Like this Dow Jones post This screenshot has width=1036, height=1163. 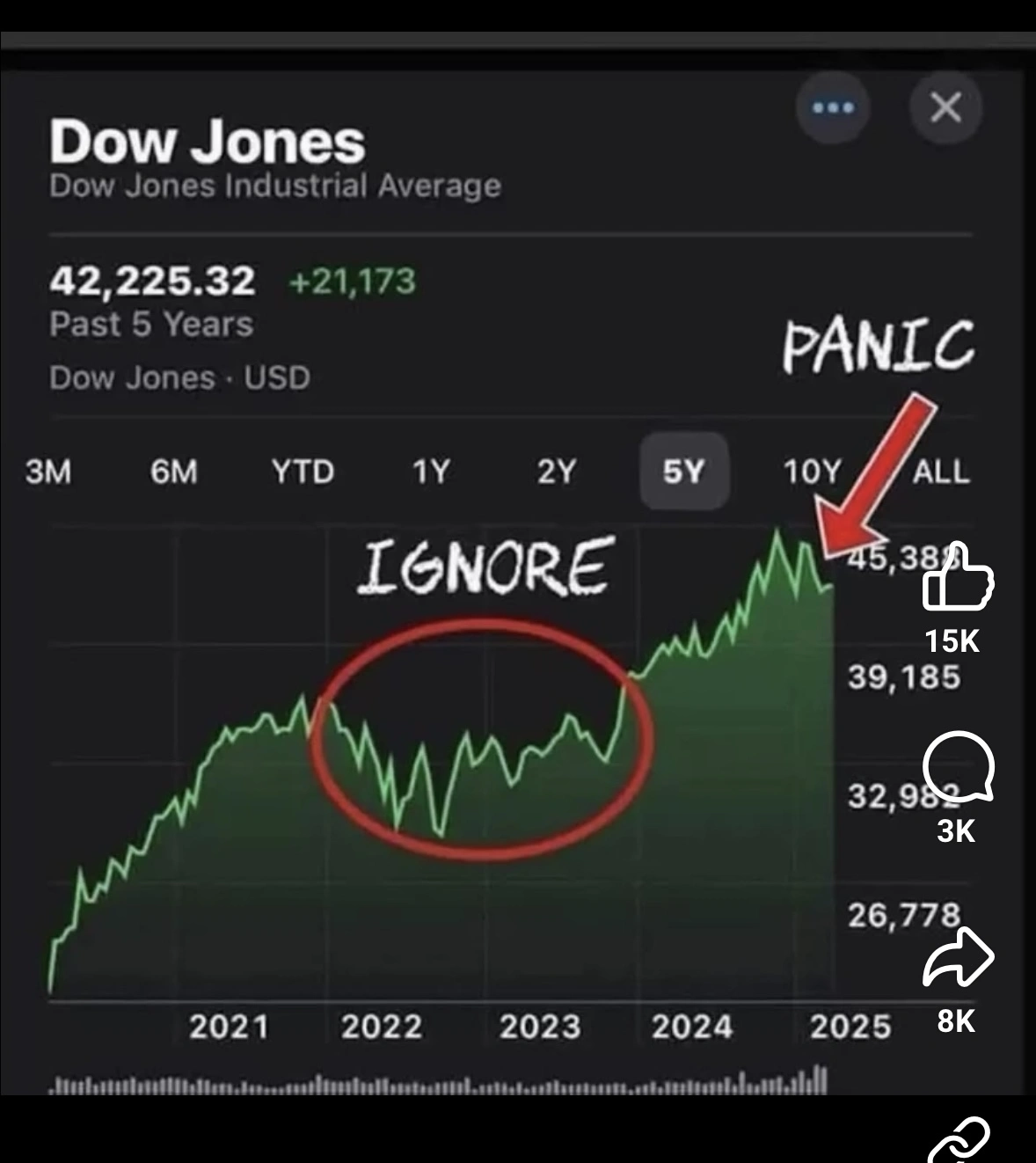[958, 578]
